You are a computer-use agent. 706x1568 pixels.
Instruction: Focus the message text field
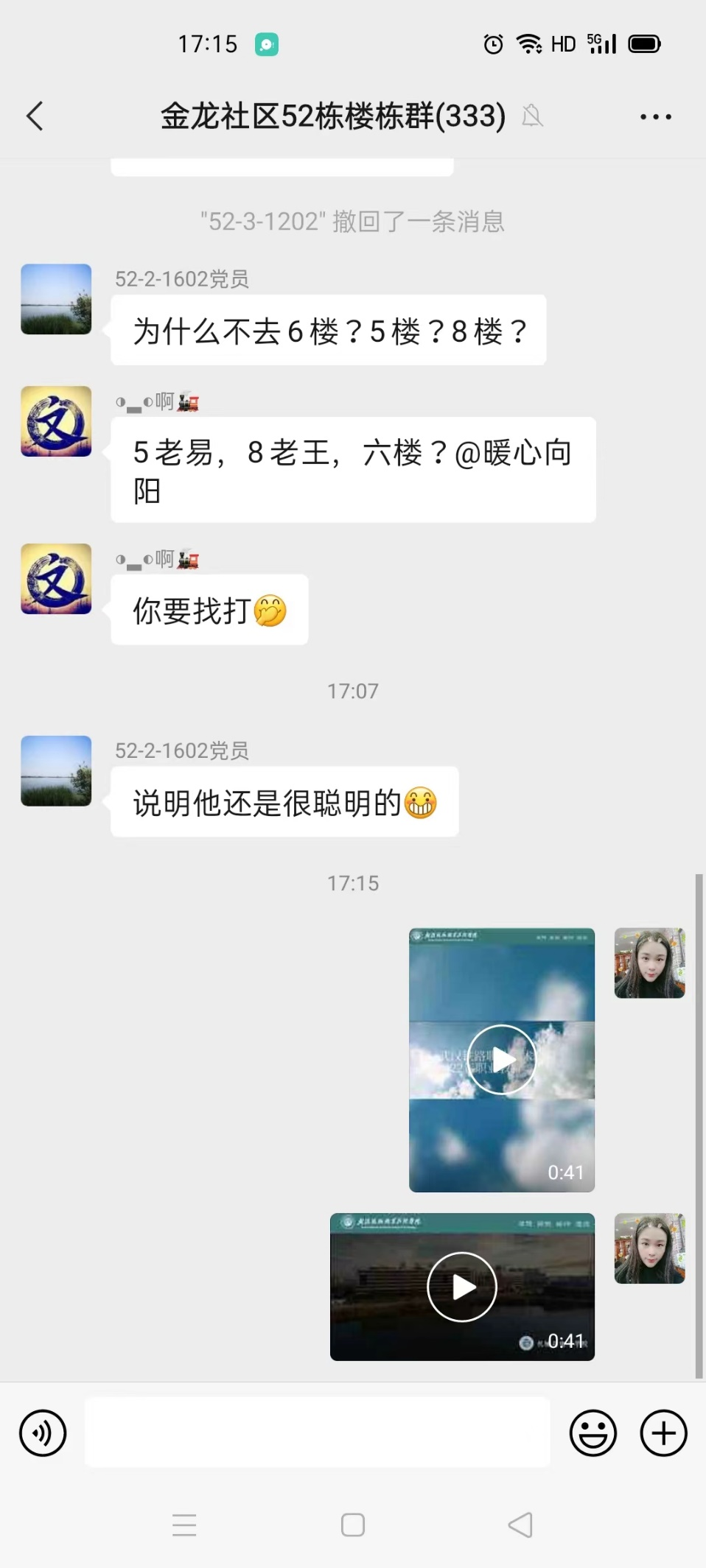point(317,1432)
